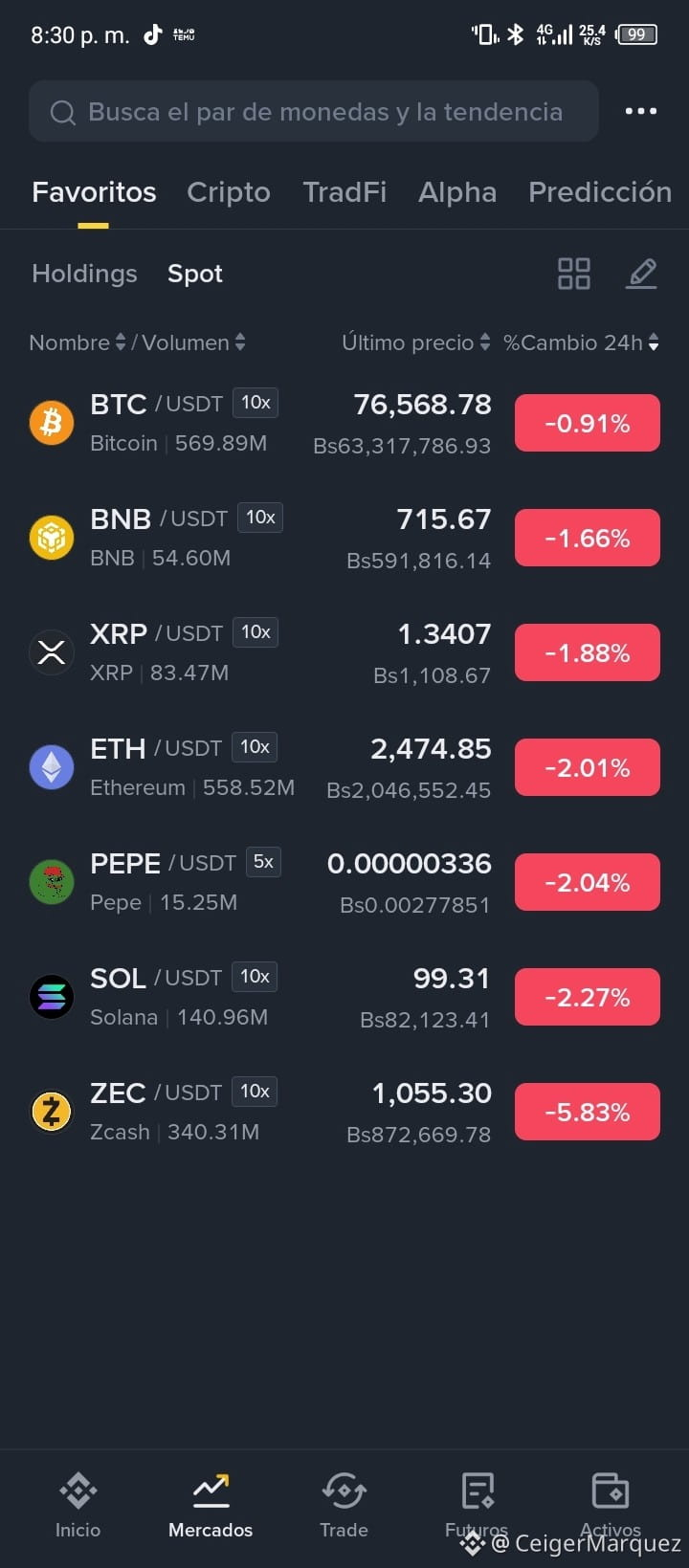View the ETH/USDT market
The image size is (689, 1568).
tap(344, 767)
